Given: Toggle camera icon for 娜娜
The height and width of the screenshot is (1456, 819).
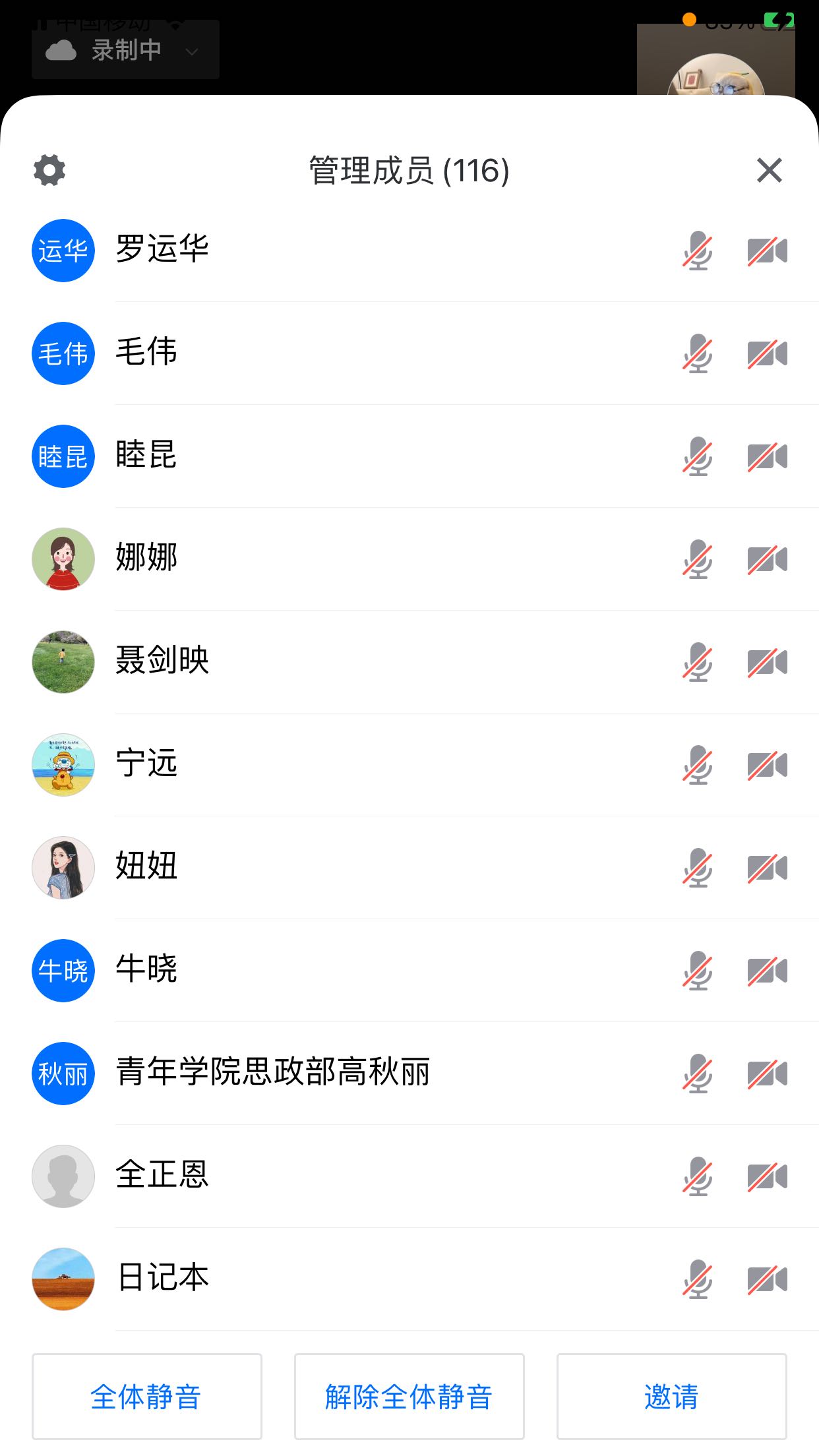Looking at the screenshot, I should click(767, 560).
